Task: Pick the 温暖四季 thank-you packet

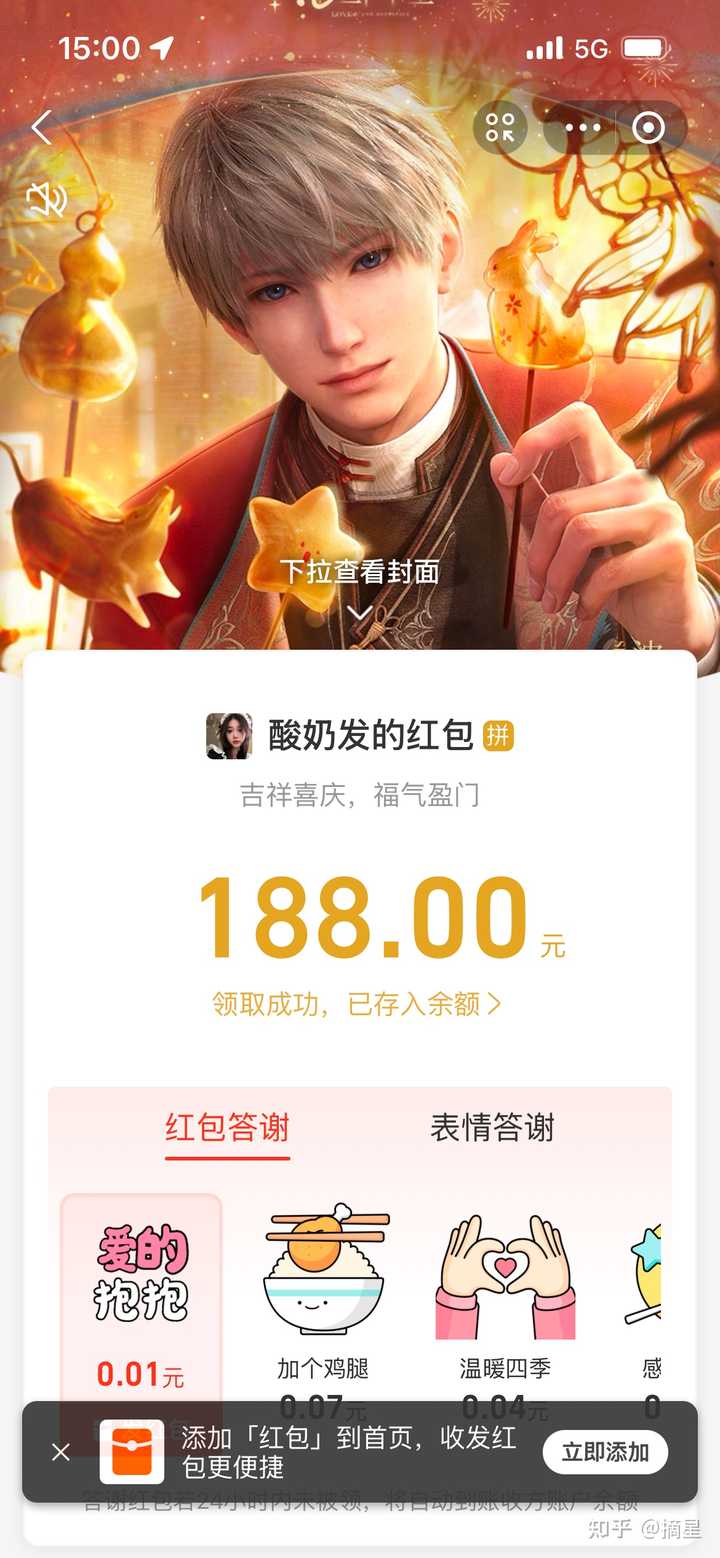Action: pos(505,1300)
